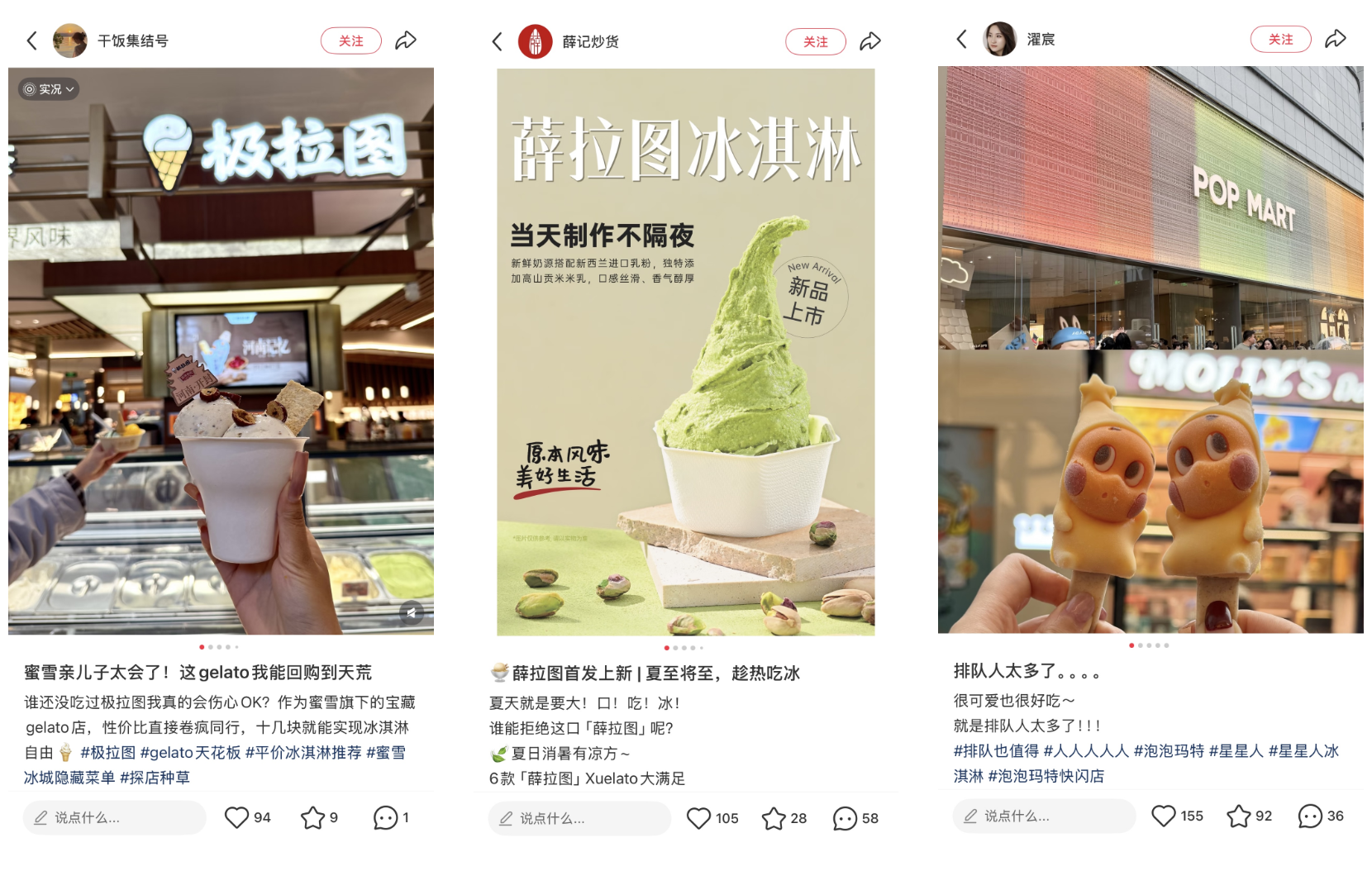
Task: Like 濯宸's post with 155 likes
Action: 1164,816
